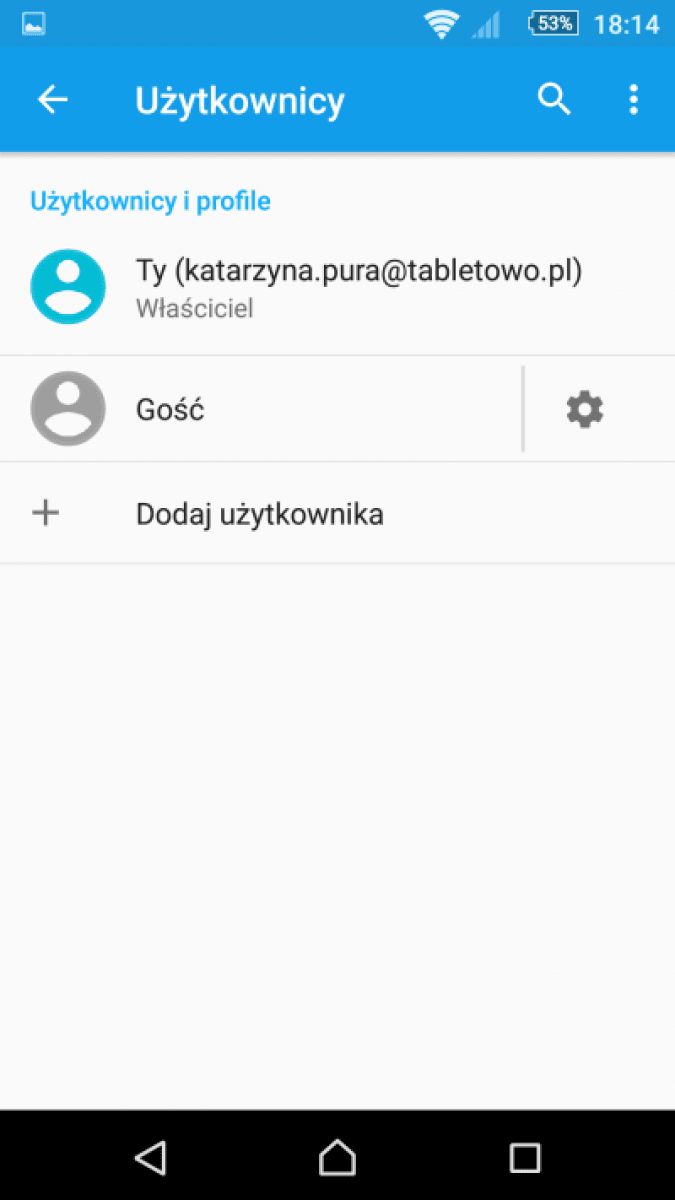The height and width of the screenshot is (1200, 675).
Task: Tap the system home button
Action: pyautogui.click(x=337, y=1157)
